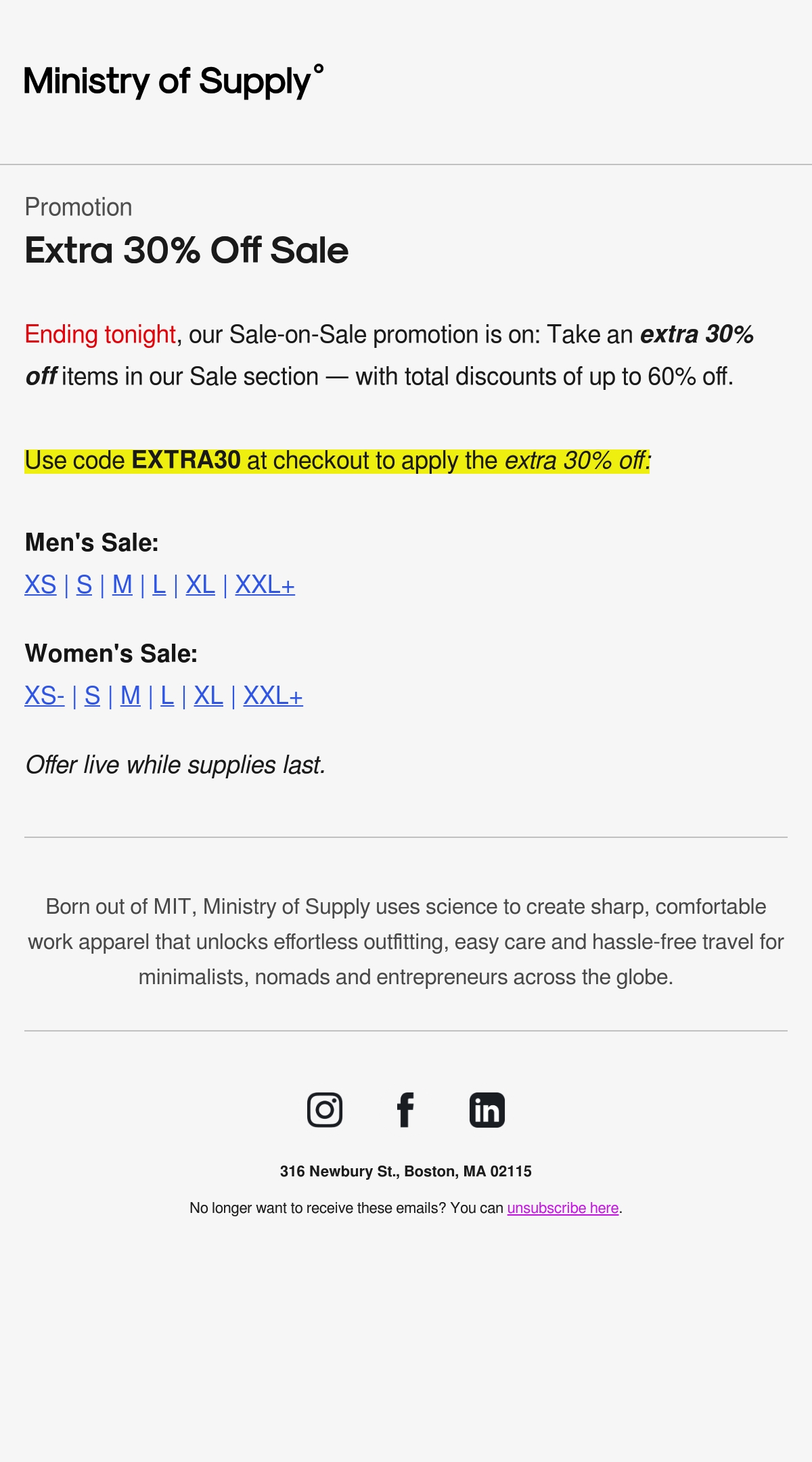Visit the Facebook page icon
The image size is (812, 1462).
[405, 1110]
